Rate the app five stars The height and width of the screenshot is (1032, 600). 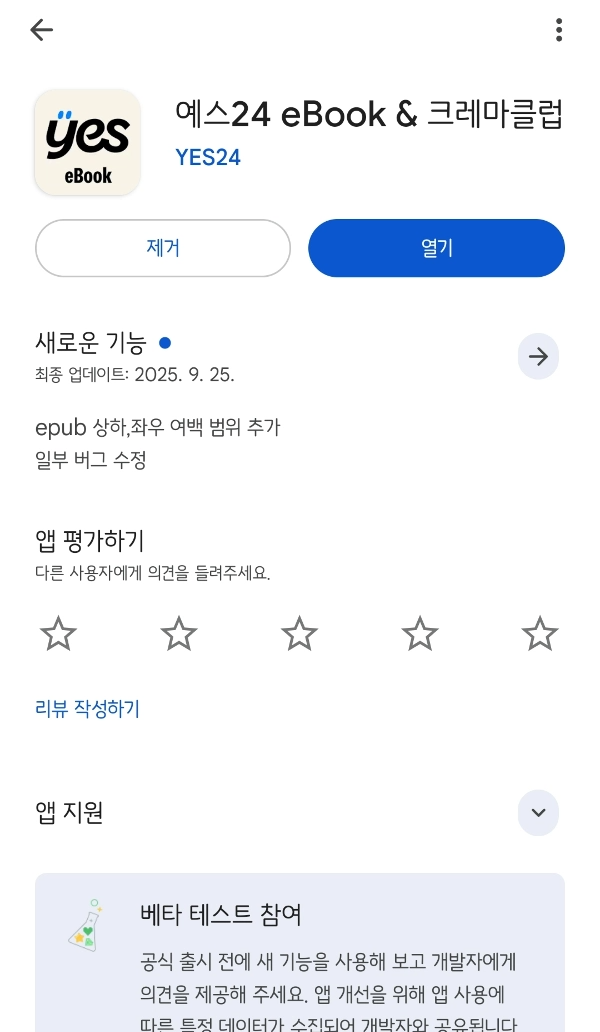click(540, 634)
